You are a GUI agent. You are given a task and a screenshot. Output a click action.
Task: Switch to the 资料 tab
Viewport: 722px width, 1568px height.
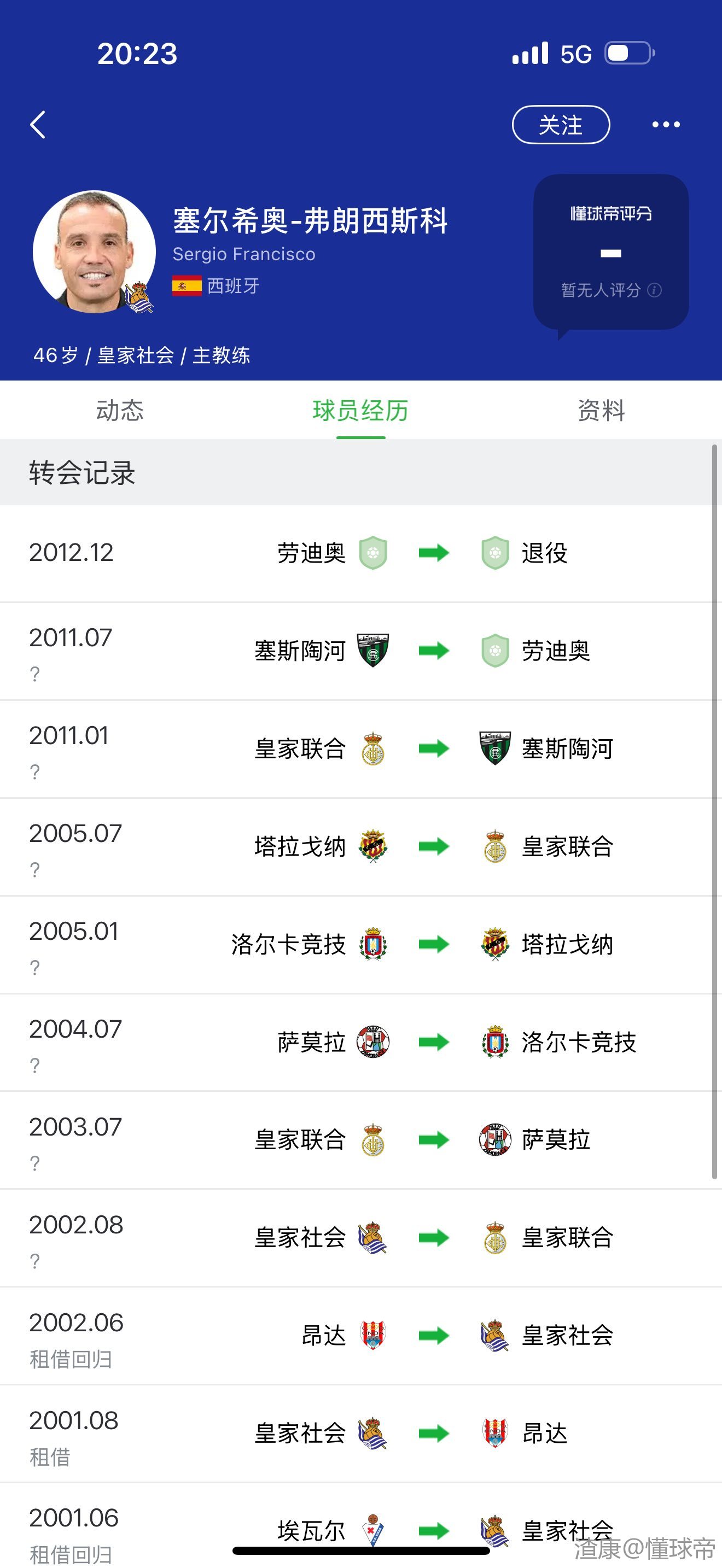tap(601, 410)
